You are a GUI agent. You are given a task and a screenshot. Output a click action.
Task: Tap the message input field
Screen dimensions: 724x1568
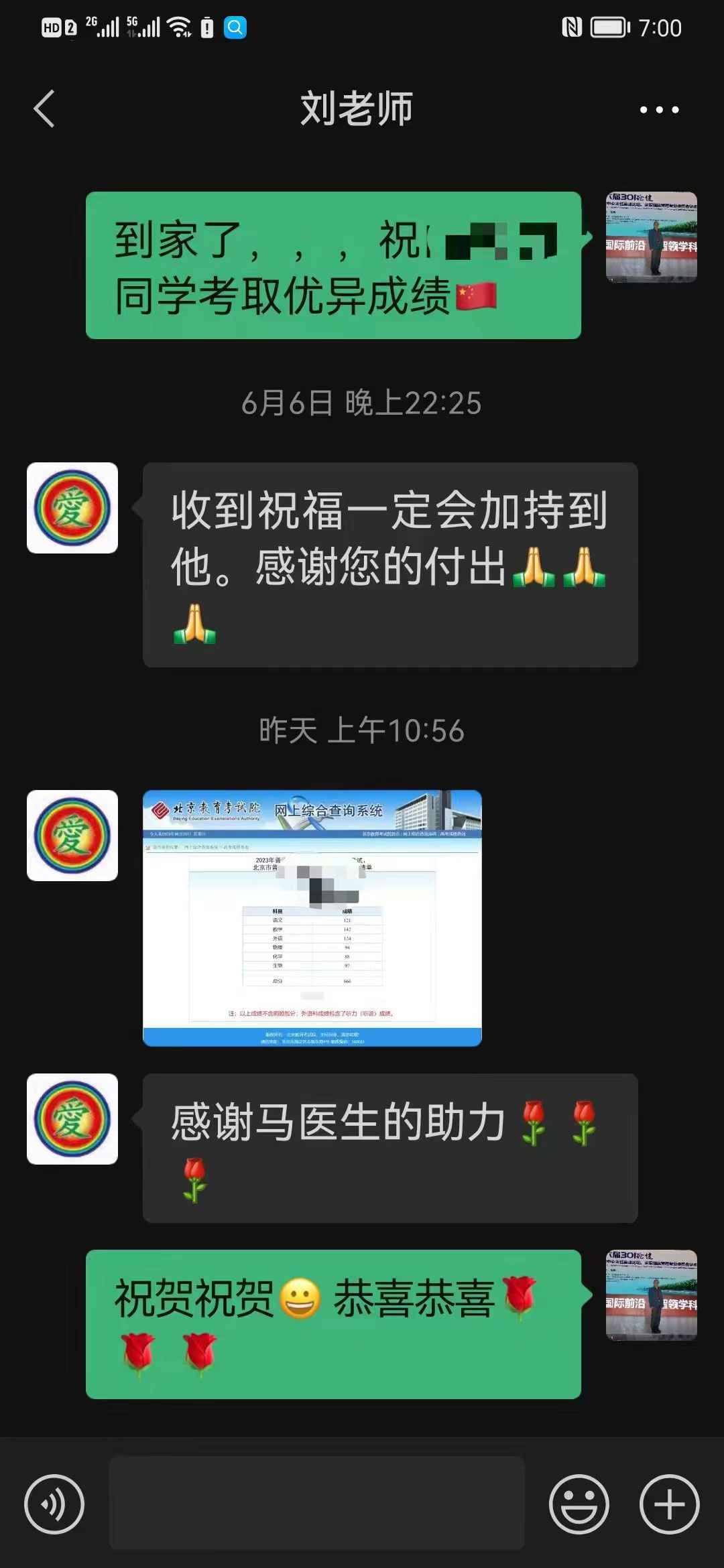(x=316, y=1503)
